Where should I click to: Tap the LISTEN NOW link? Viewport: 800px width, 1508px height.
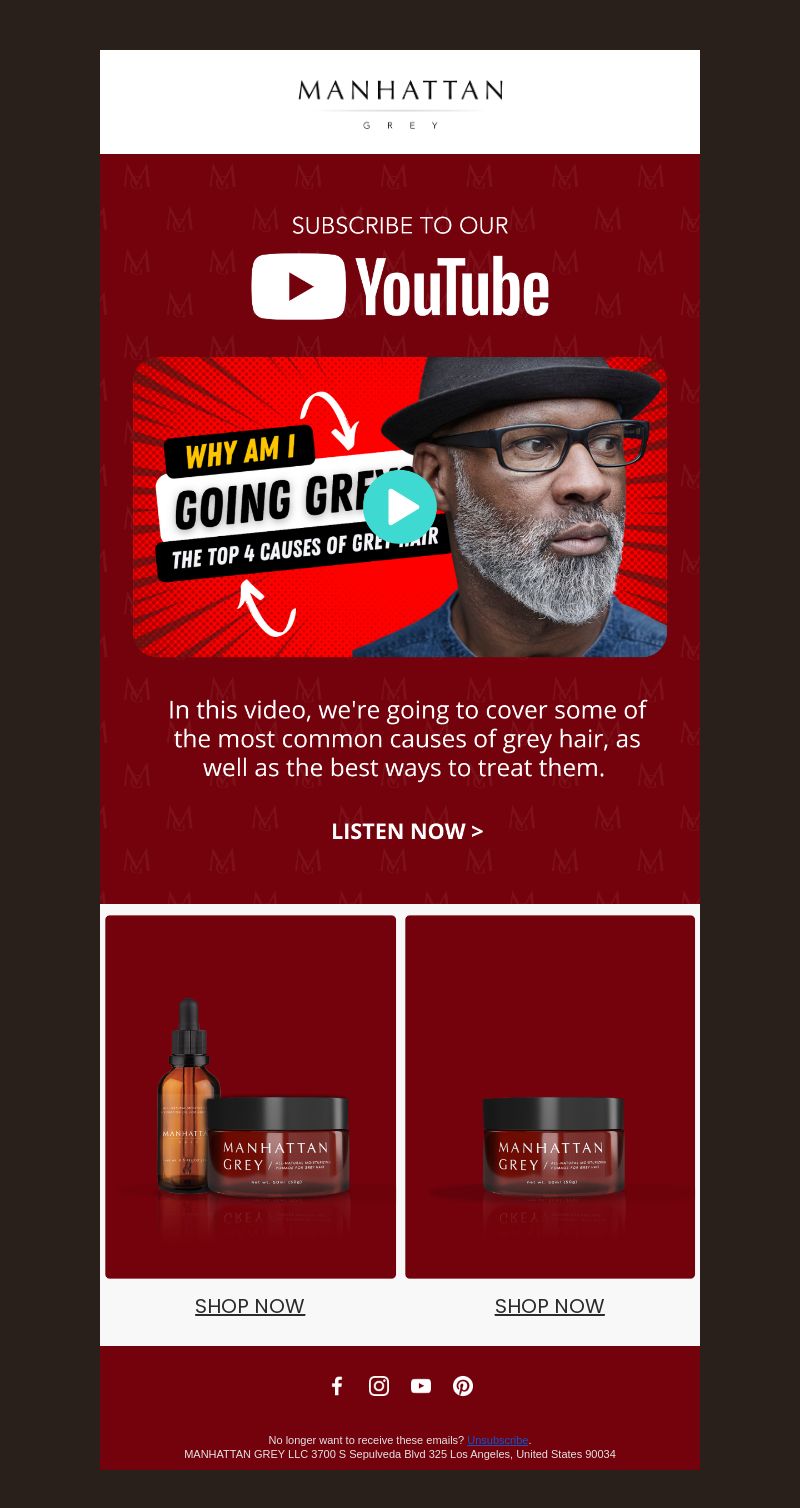[407, 831]
